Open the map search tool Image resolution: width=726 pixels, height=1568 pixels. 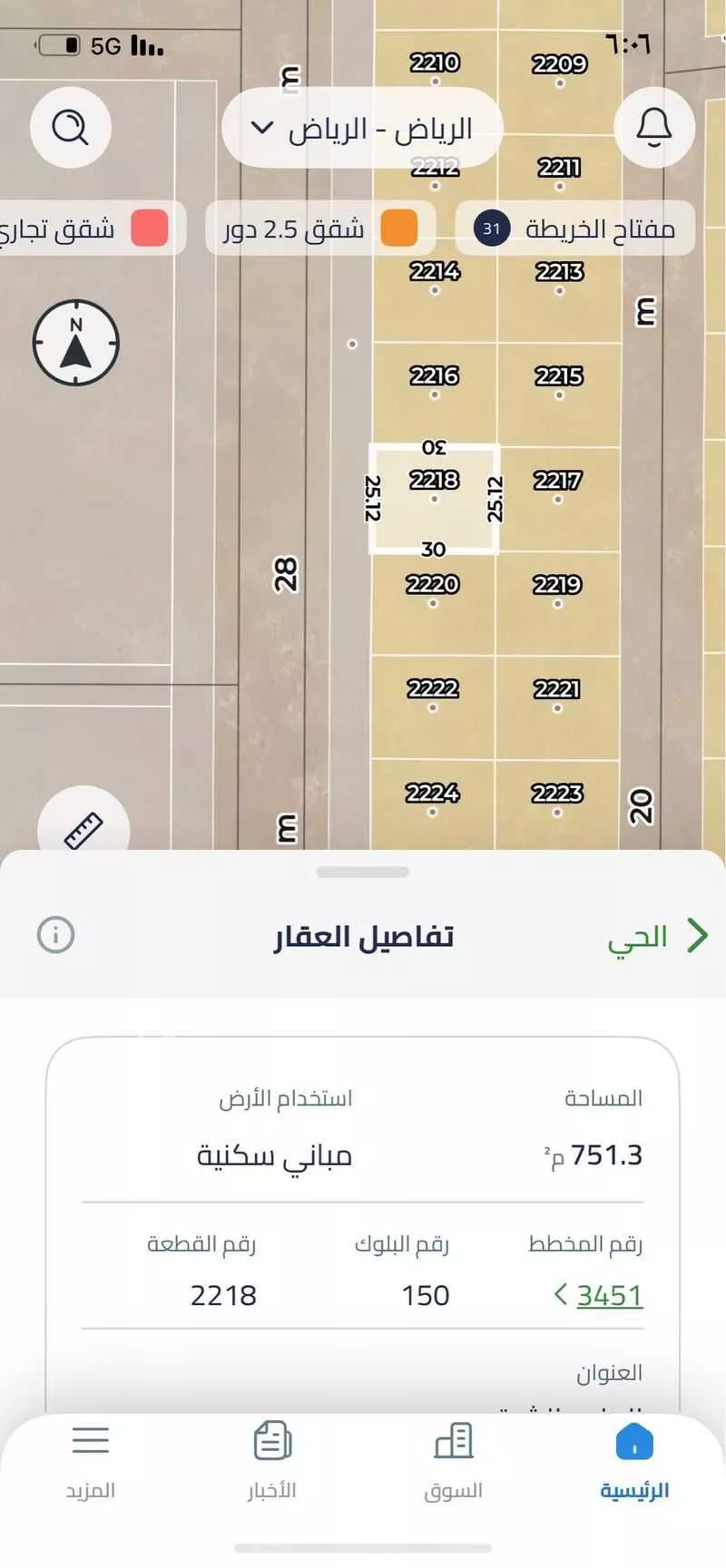point(71,128)
